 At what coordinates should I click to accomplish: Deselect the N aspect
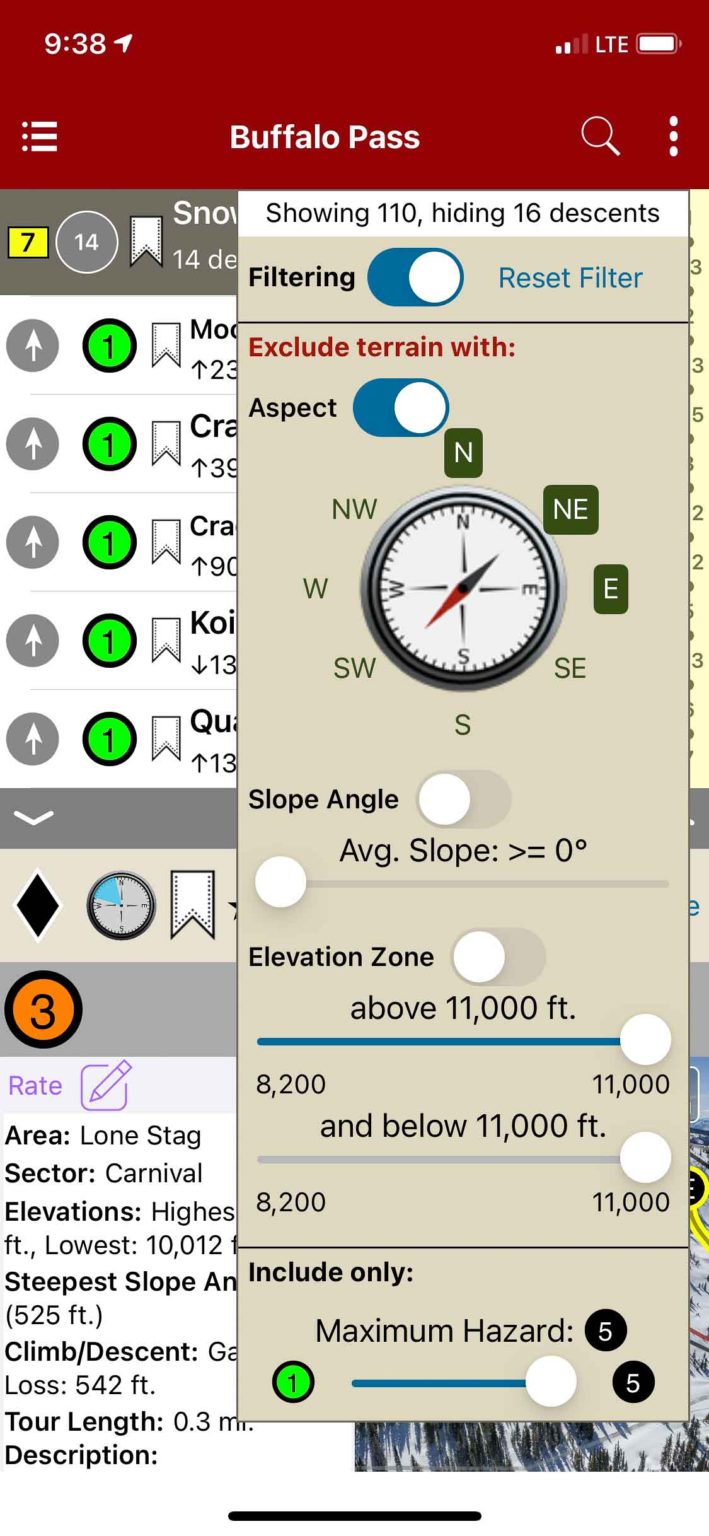463,453
